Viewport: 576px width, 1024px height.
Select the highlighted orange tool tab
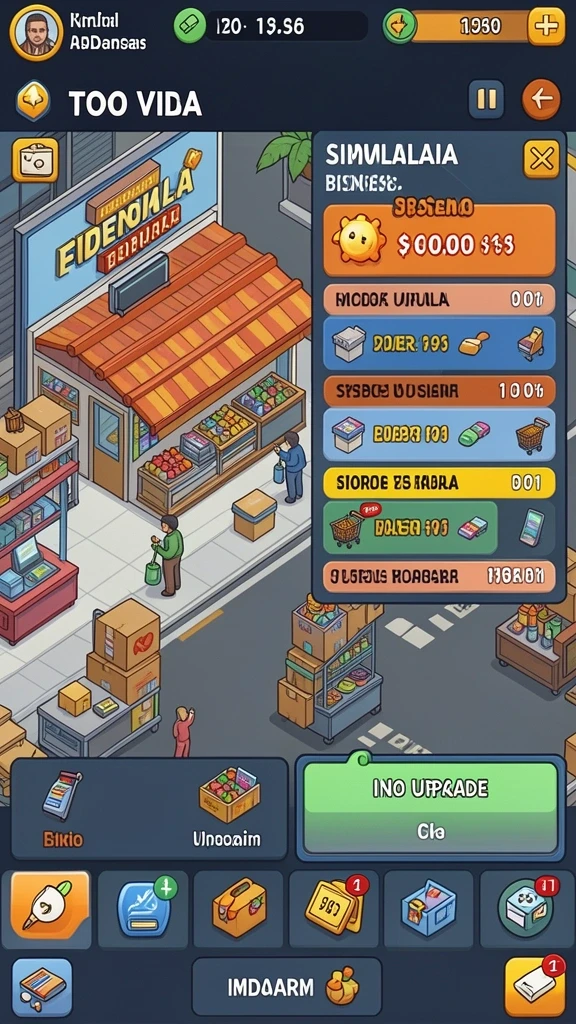(x=46, y=909)
